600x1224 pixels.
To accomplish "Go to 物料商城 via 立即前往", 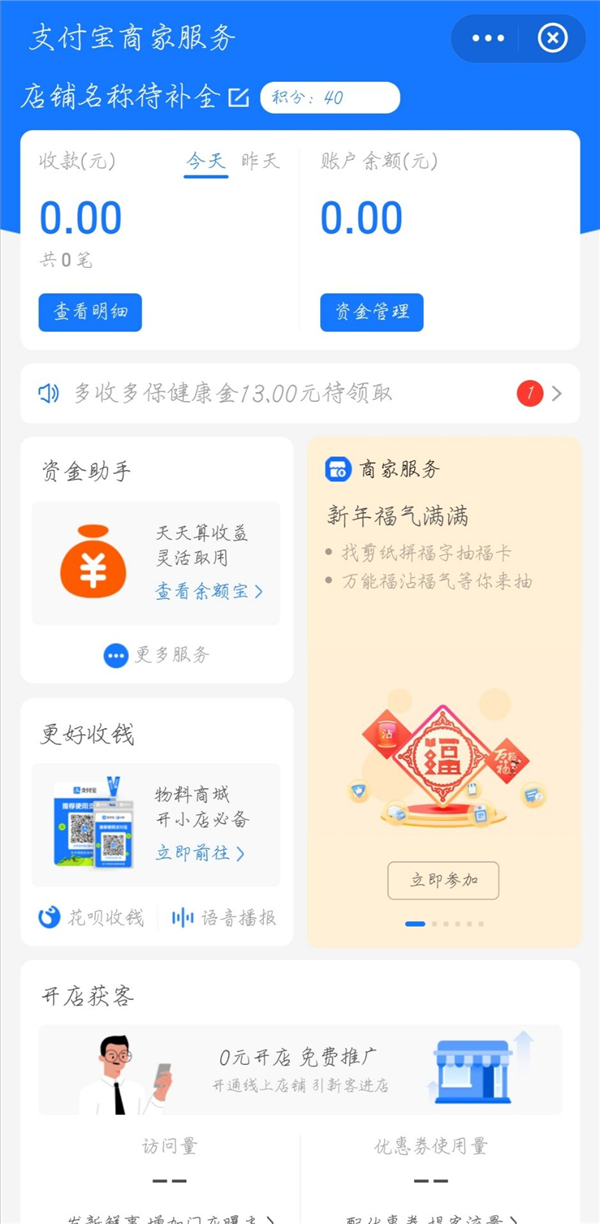I will point(200,853).
